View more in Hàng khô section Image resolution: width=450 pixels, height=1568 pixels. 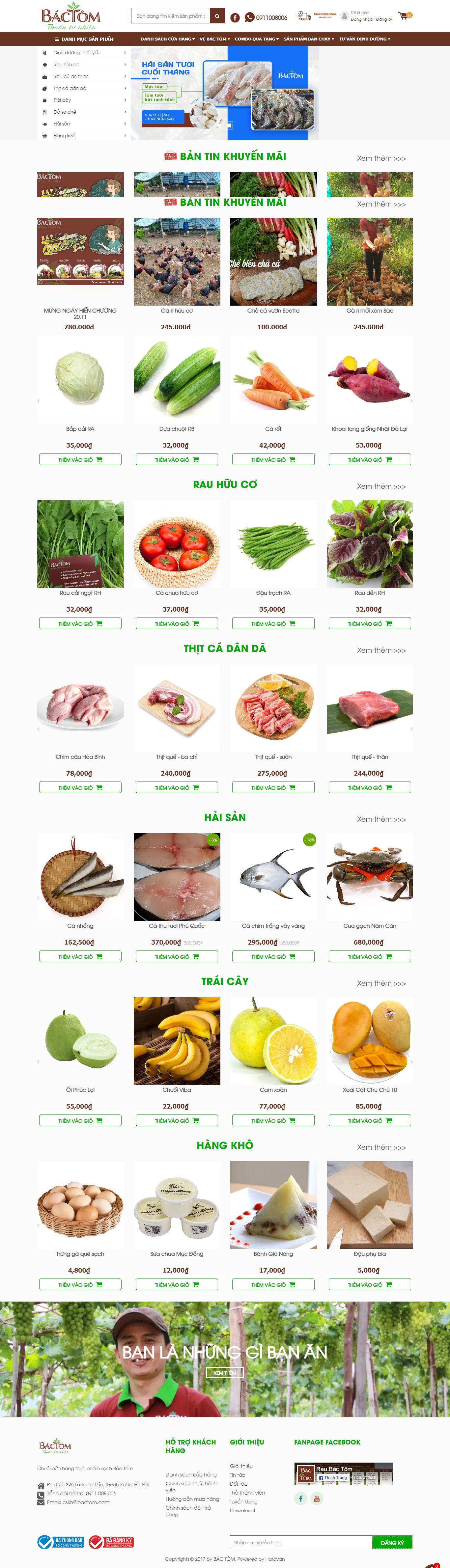coord(381,1147)
